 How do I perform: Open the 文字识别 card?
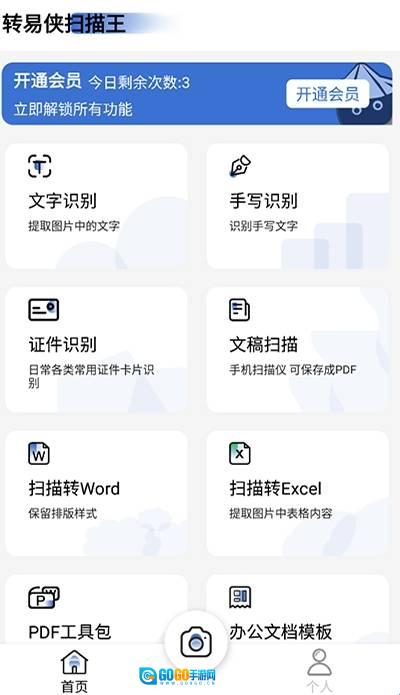tap(96, 206)
